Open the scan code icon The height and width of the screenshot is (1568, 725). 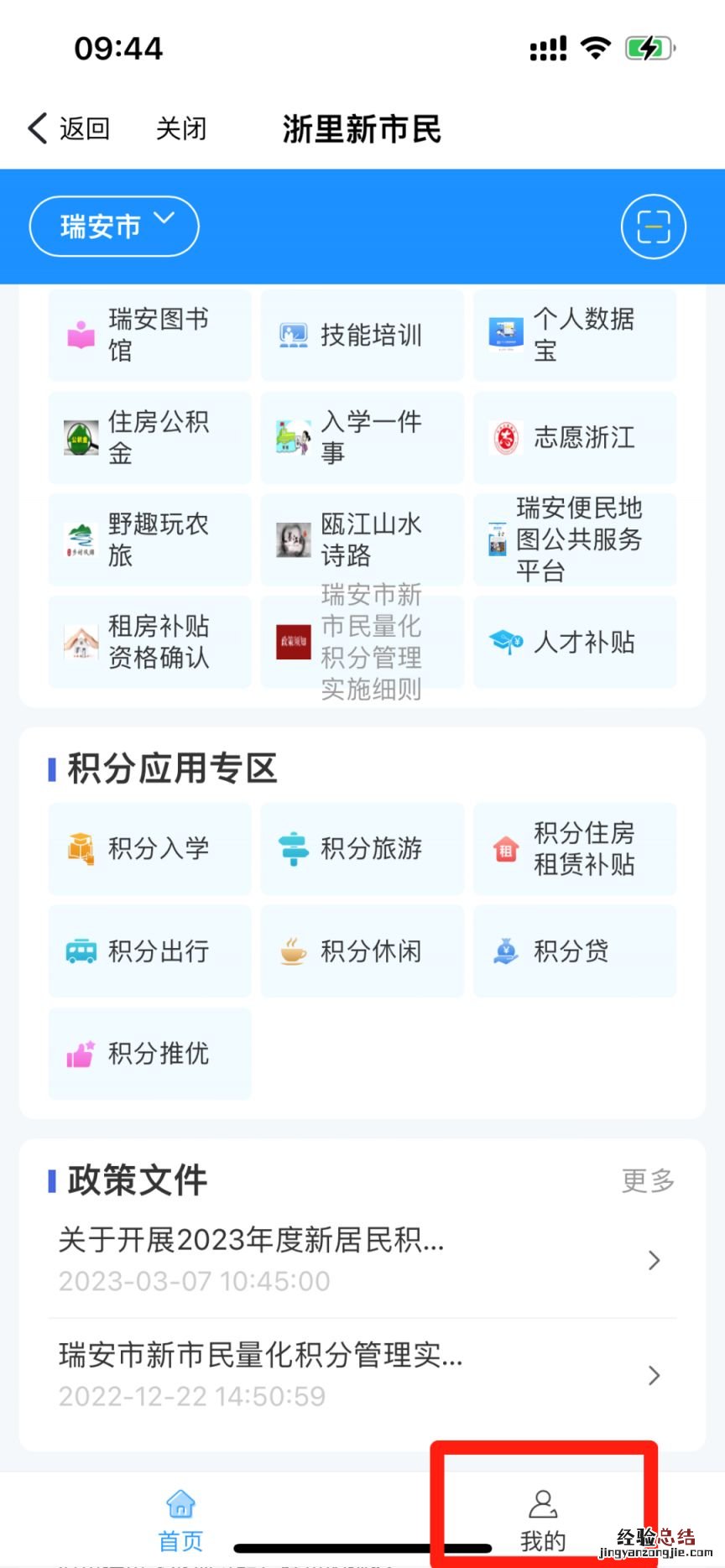[653, 227]
